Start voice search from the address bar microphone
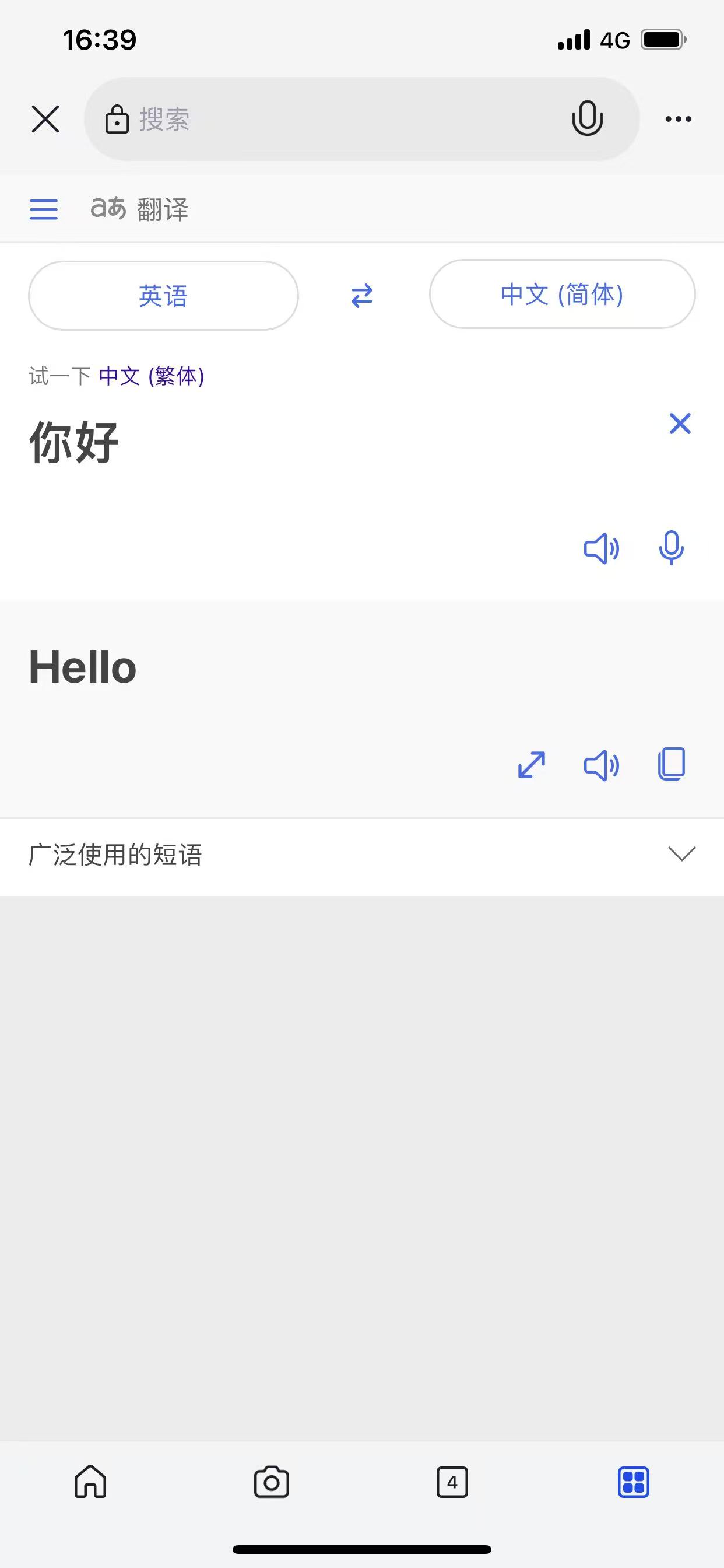Screen dimensions: 724x1568 tap(587, 118)
